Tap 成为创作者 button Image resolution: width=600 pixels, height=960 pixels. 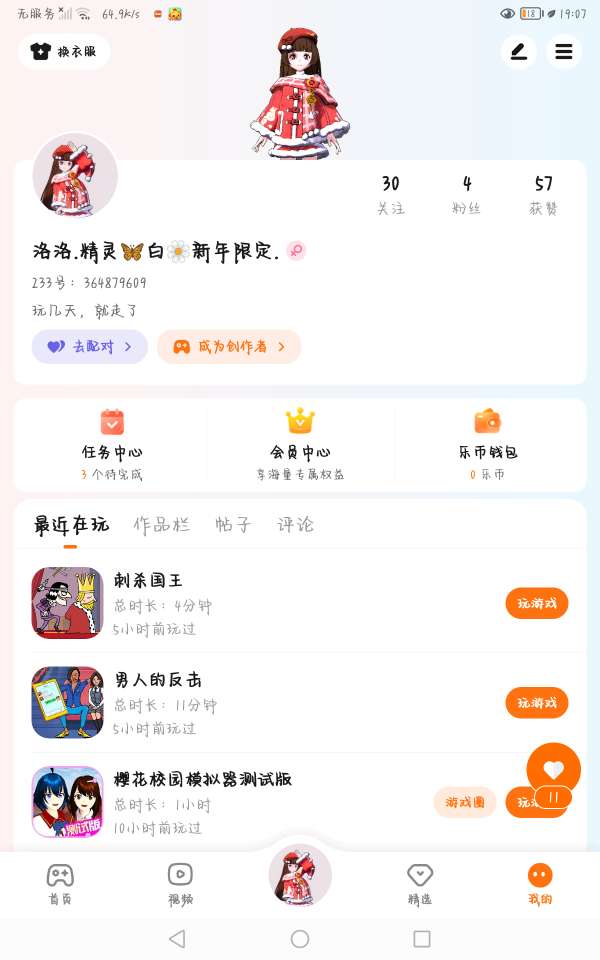[229, 347]
